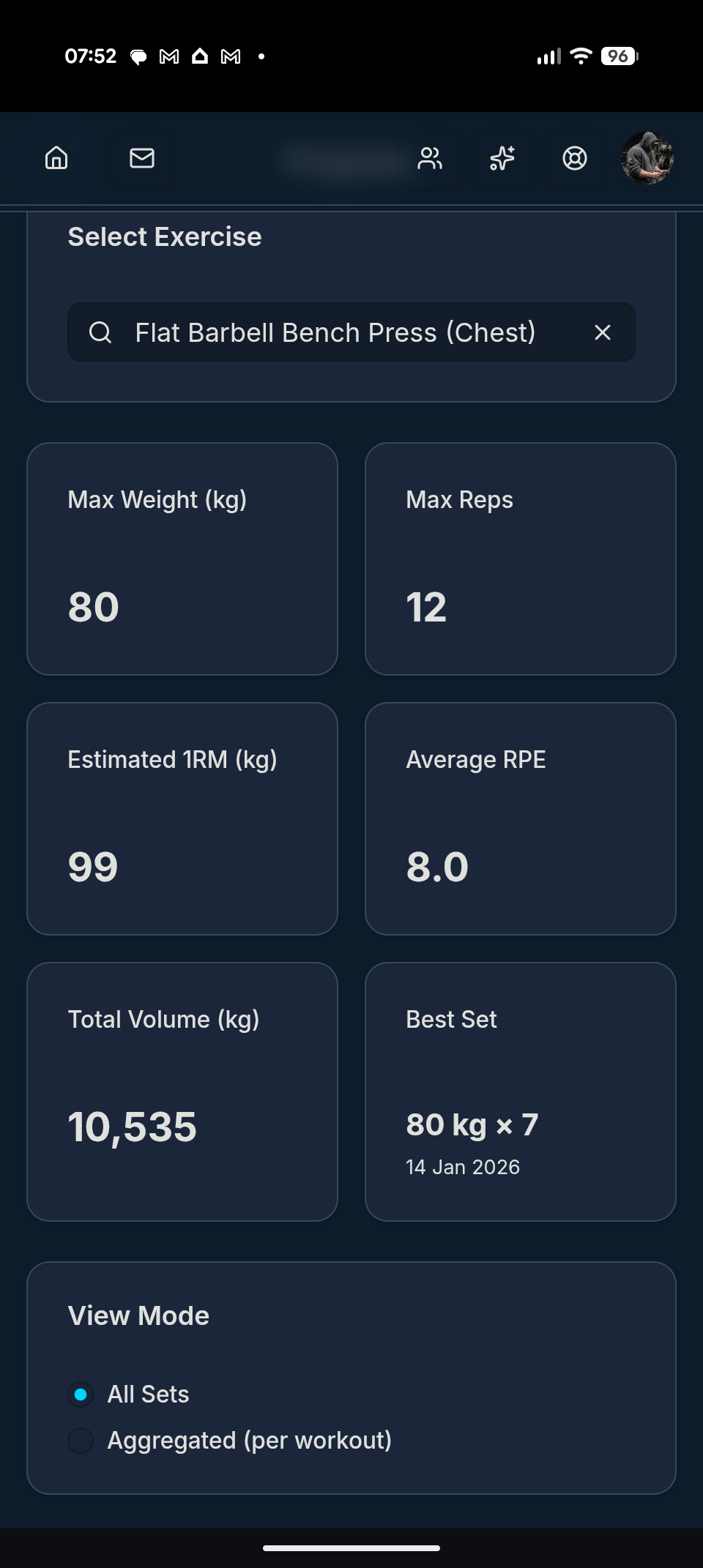Switch to Aggregated (per workout) view
703x1568 pixels.
81,1440
